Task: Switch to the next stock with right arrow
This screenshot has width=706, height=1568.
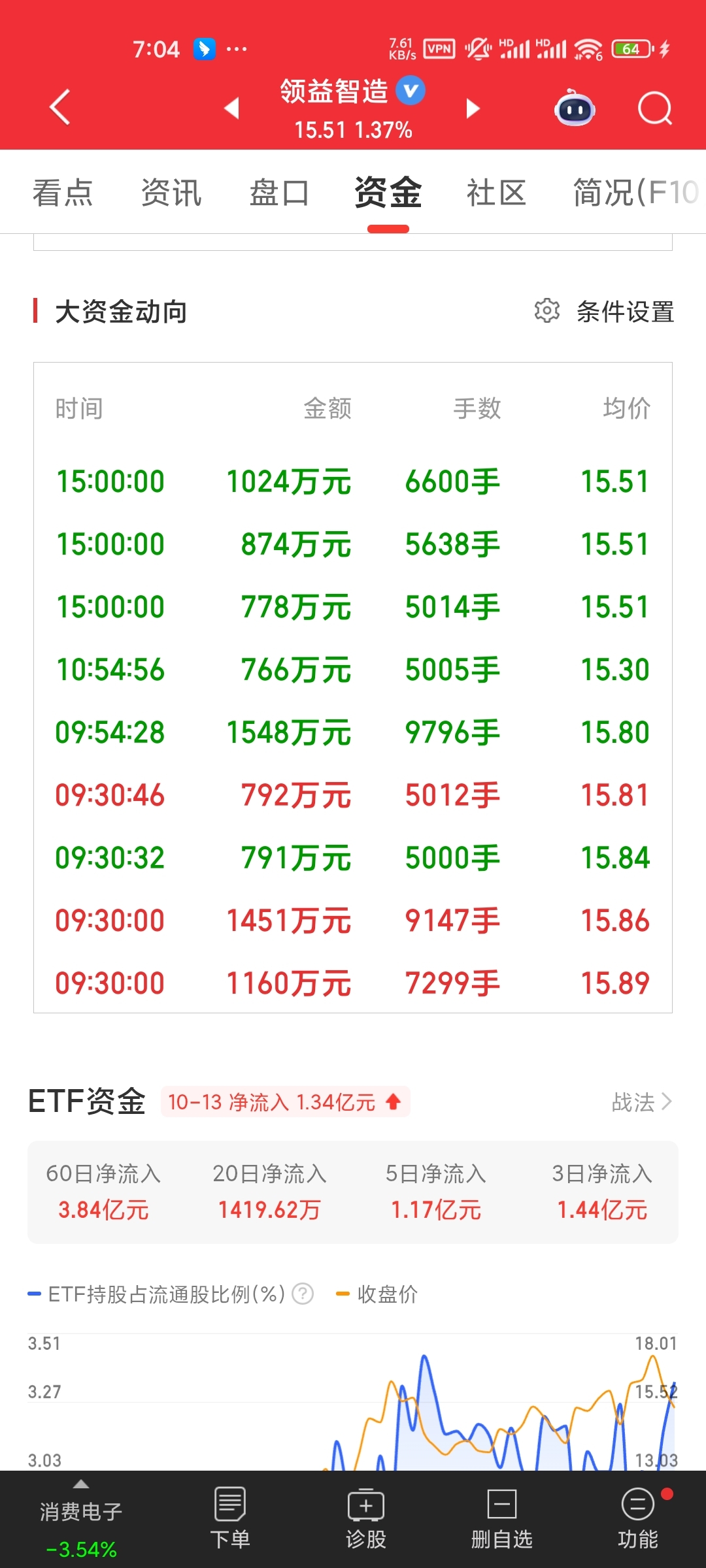Action: click(x=473, y=108)
